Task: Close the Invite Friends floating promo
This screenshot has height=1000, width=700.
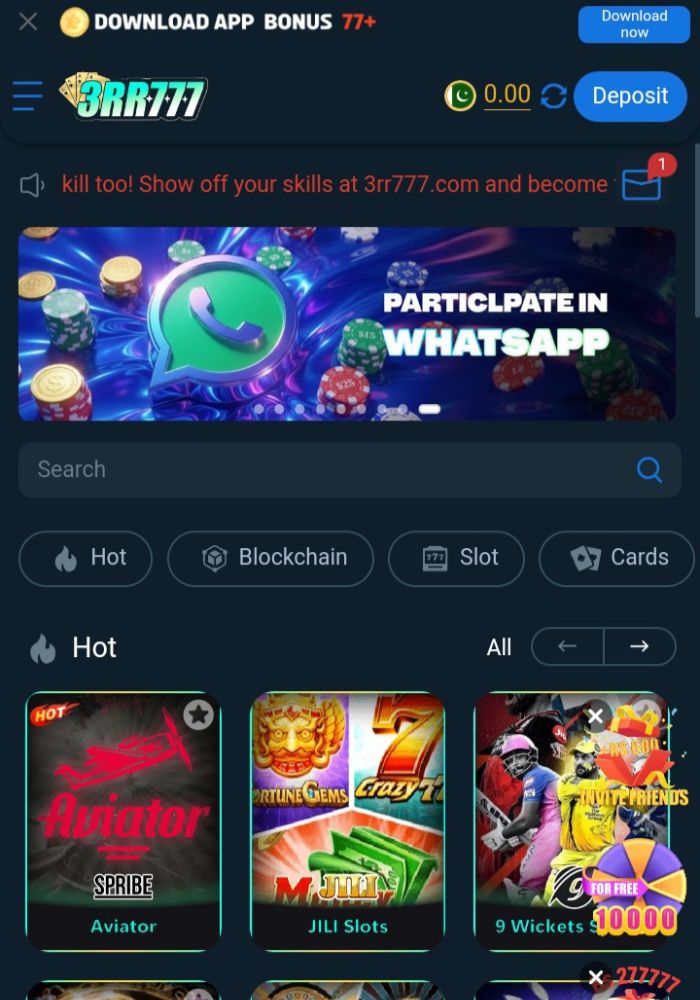Action: (x=596, y=716)
